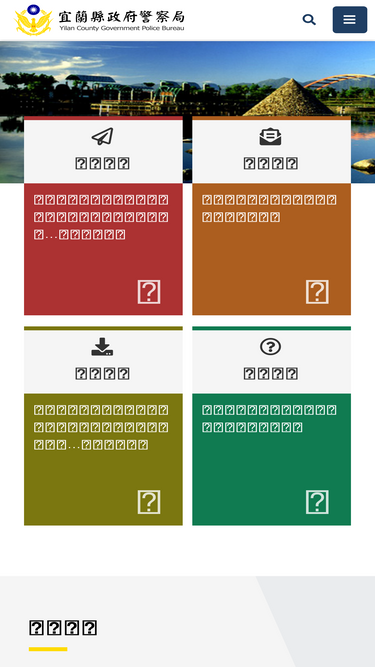Open the olive download card
This screenshot has width=375, height=667.
tap(103, 426)
